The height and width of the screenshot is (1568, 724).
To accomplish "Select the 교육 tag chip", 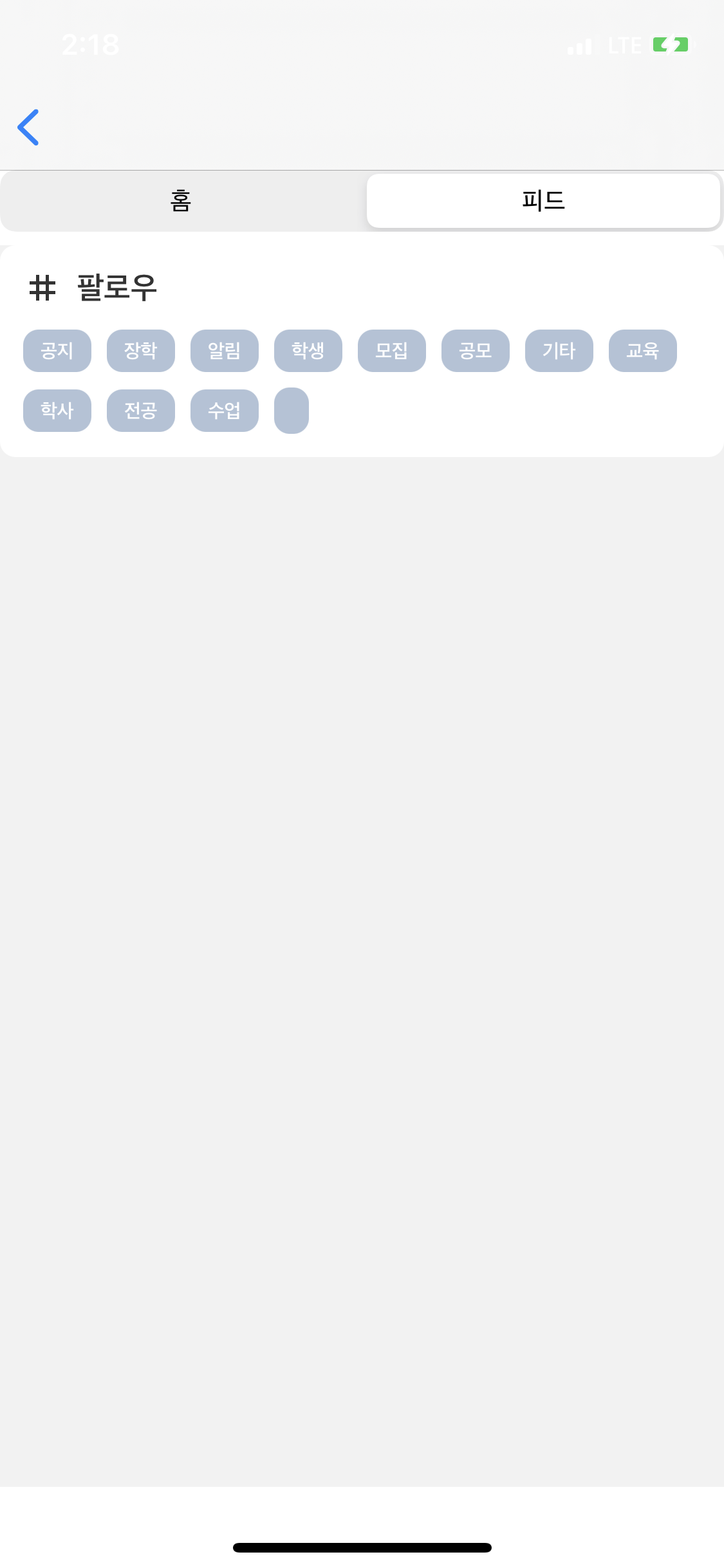I will 643,351.
